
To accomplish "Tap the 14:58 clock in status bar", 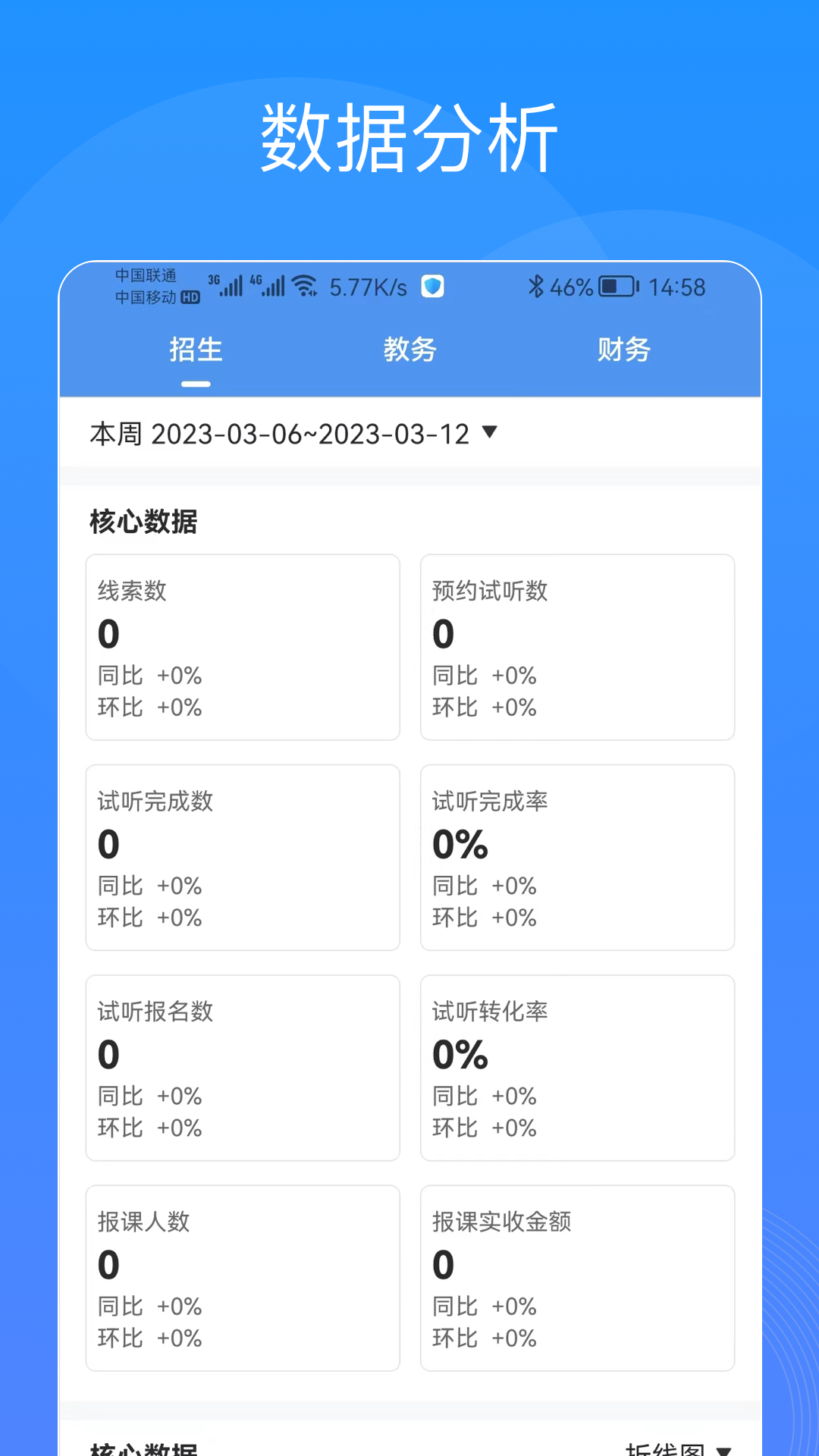I will tap(677, 287).
